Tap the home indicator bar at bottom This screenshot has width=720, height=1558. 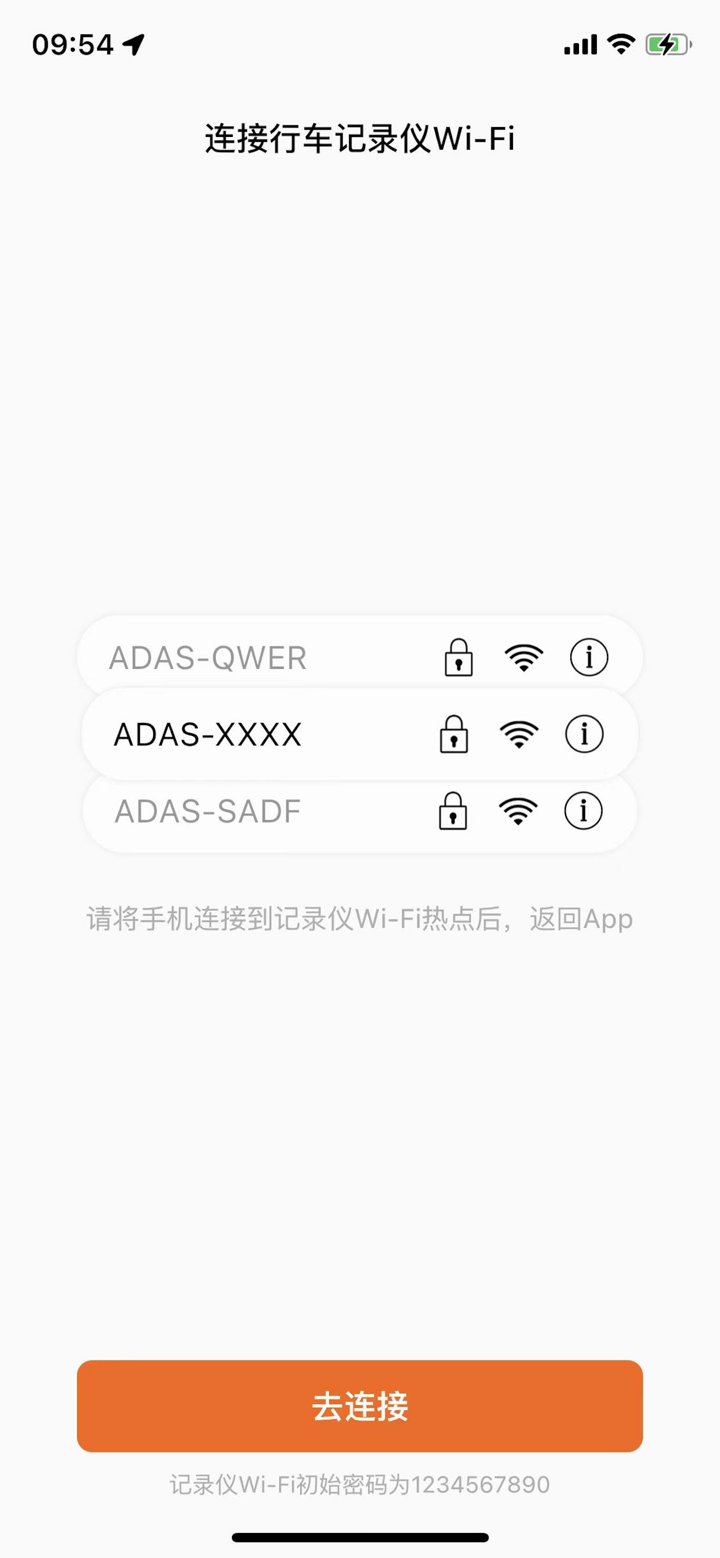pyautogui.click(x=360, y=1537)
